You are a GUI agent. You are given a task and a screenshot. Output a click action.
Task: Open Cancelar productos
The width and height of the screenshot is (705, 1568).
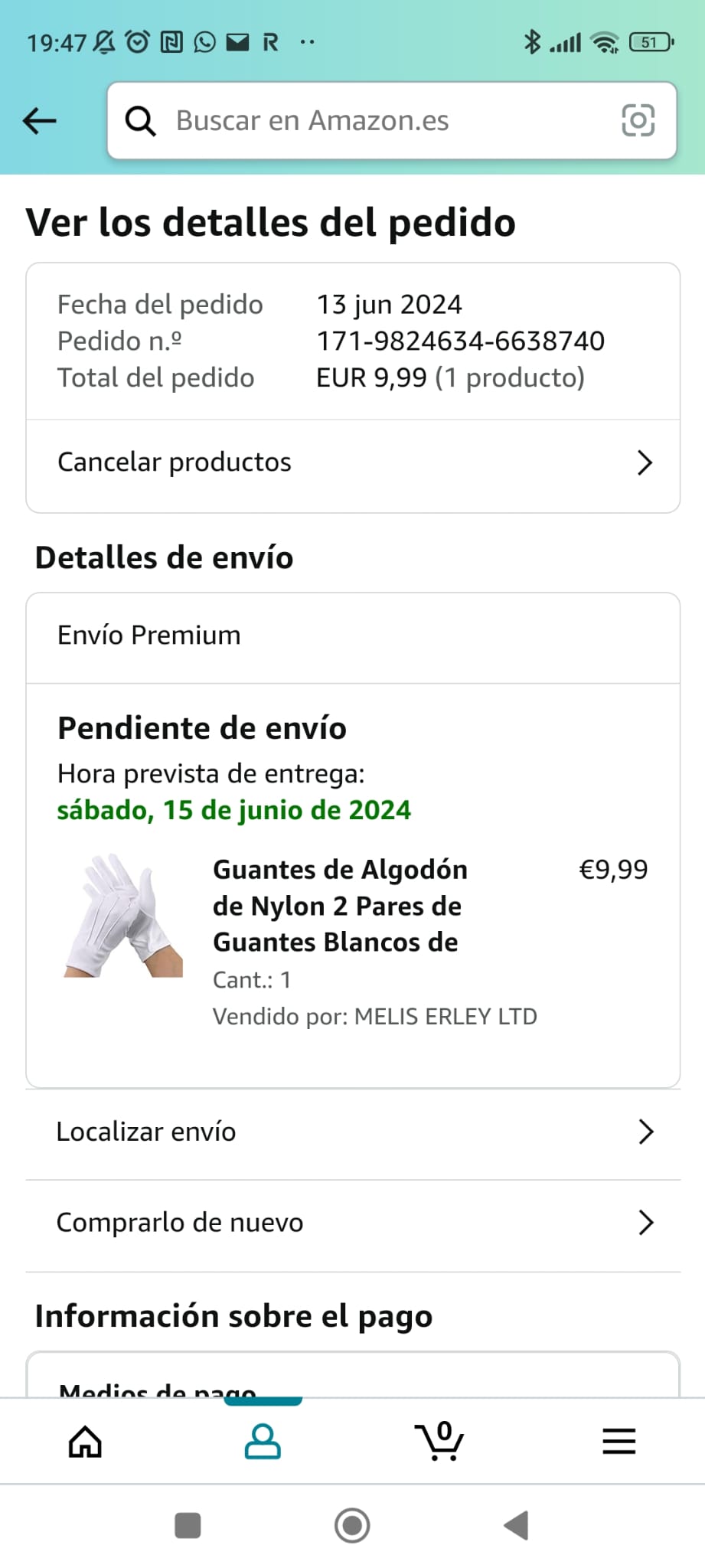point(353,462)
